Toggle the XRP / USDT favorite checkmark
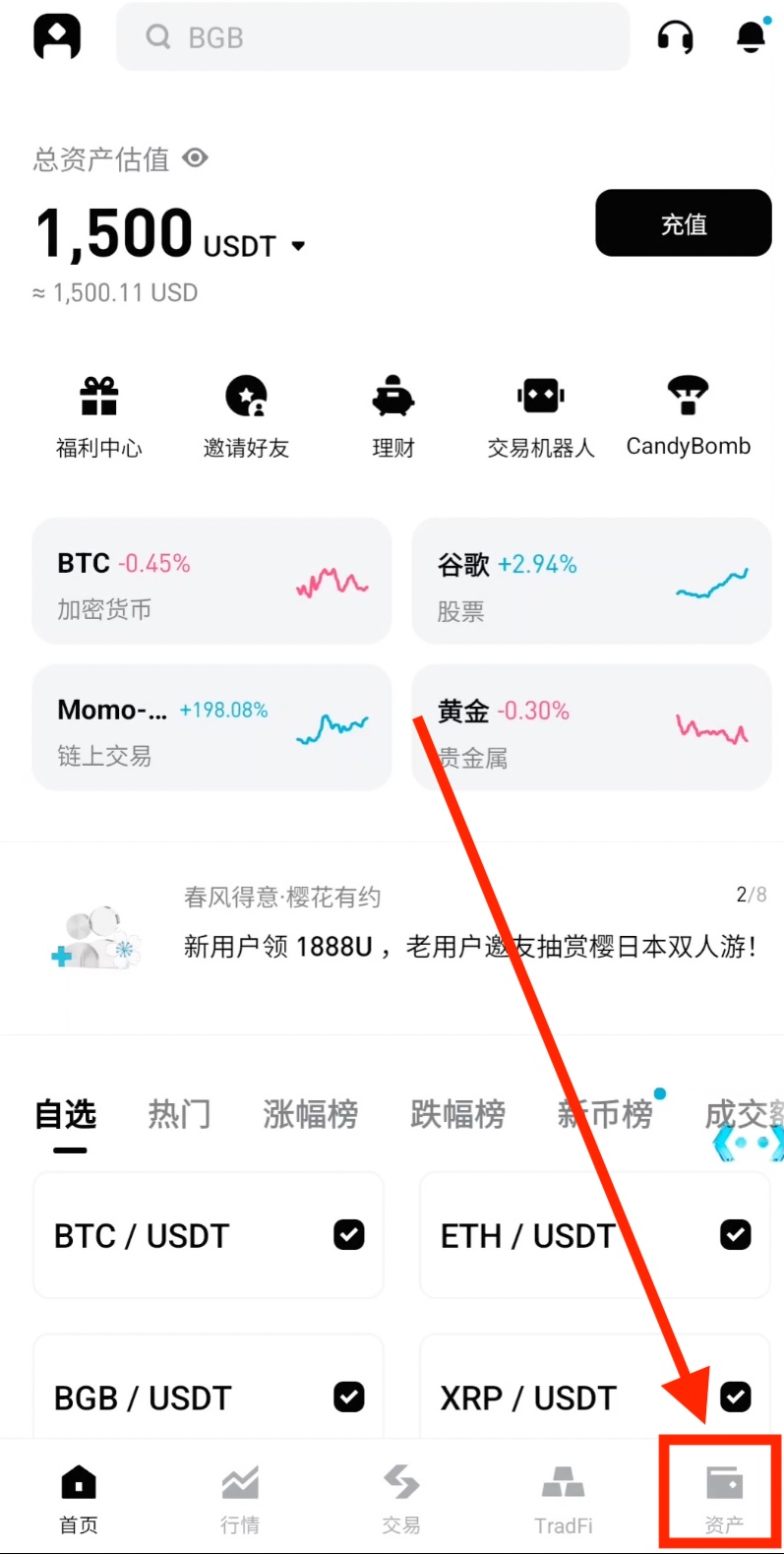This screenshot has width=784, height=1554. click(736, 1397)
